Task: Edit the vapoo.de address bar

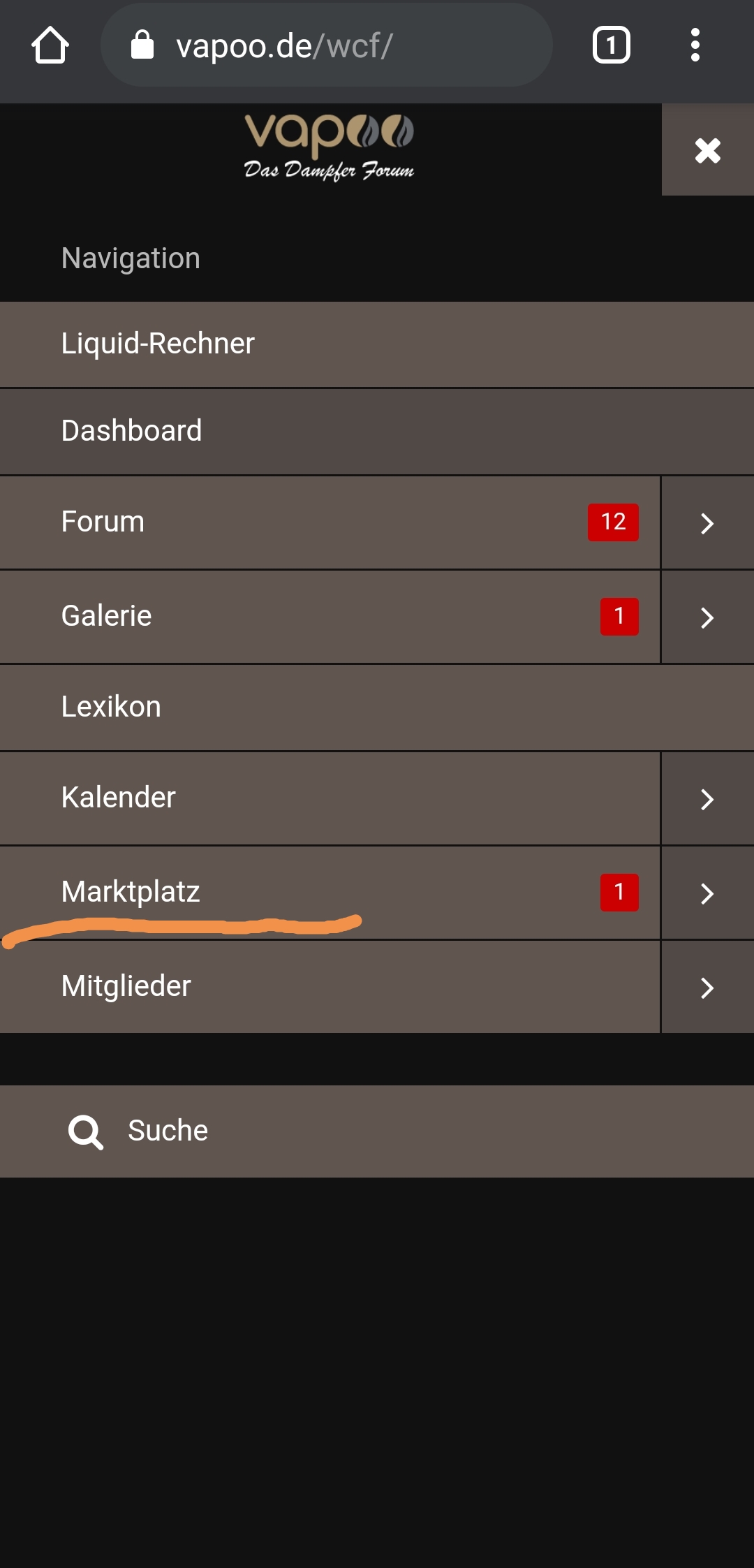Action: pyautogui.click(x=327, y=46)
